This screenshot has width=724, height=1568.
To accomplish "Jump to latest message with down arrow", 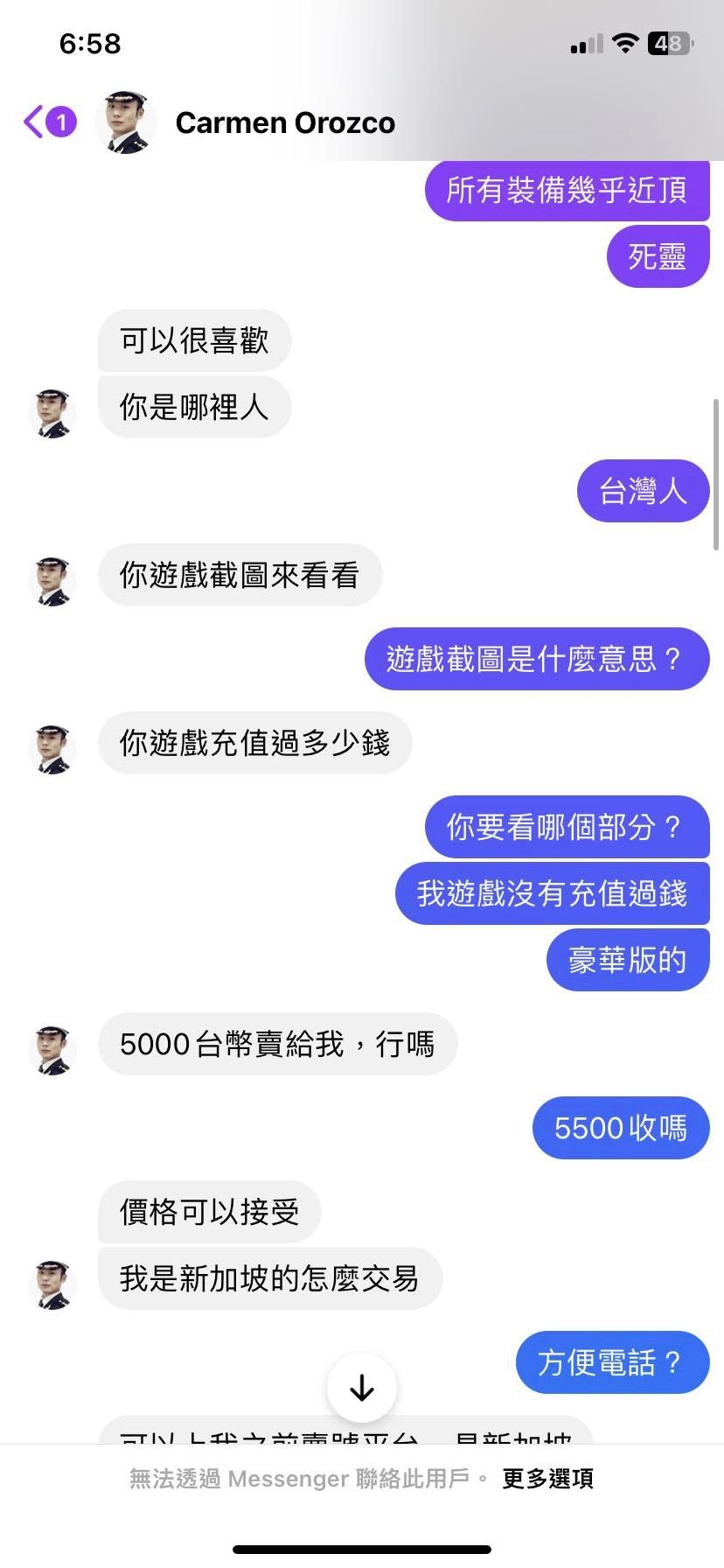I will click(362, 1388).
